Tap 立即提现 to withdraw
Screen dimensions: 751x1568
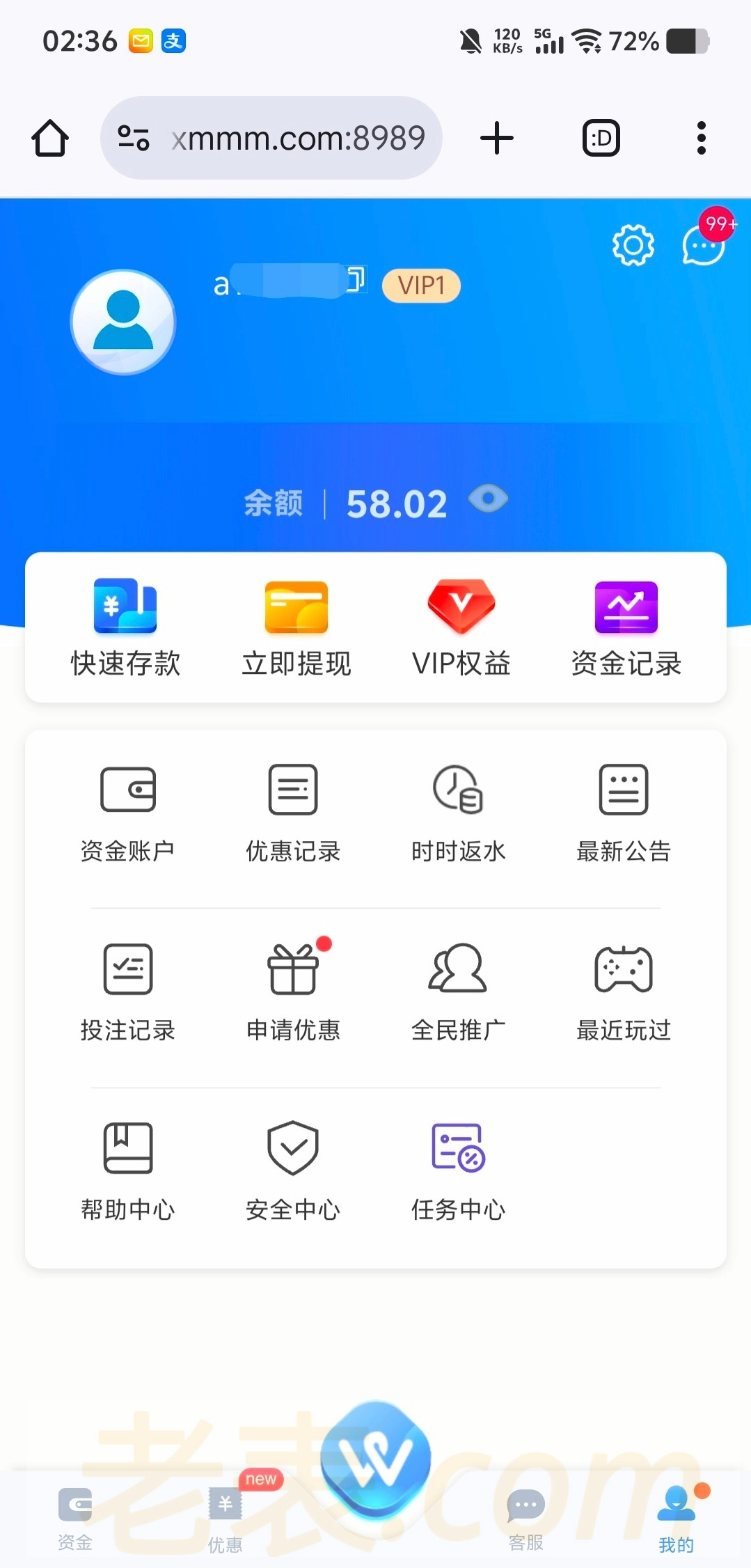pos(296,627)
